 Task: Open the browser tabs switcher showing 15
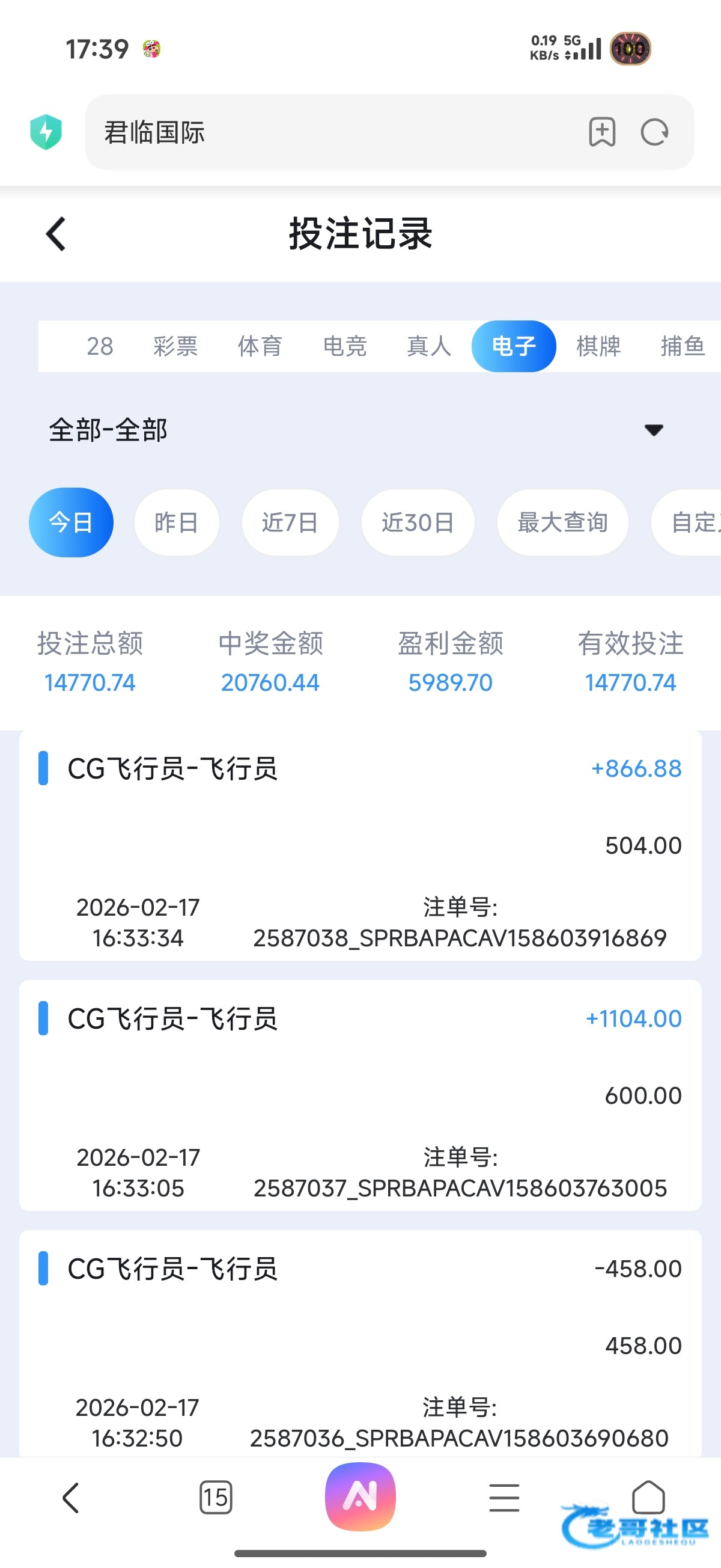[x=215, y=1498]
